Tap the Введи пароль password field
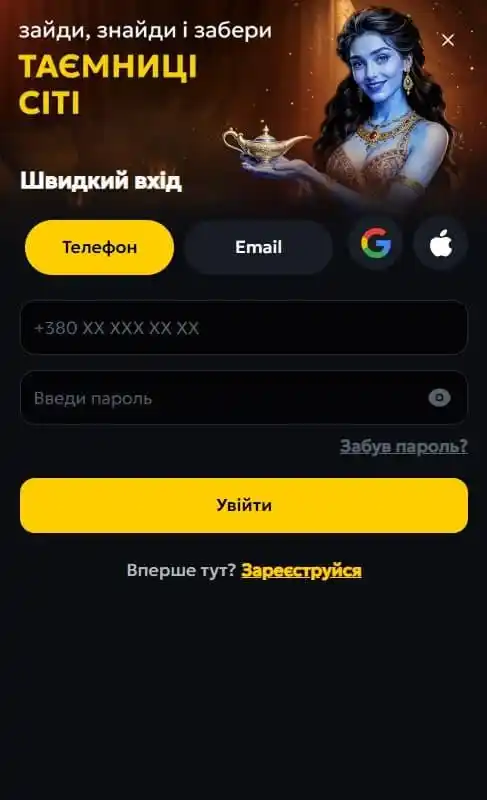The width and height of the screenshot is (487, 800). (x=244, y=398)
